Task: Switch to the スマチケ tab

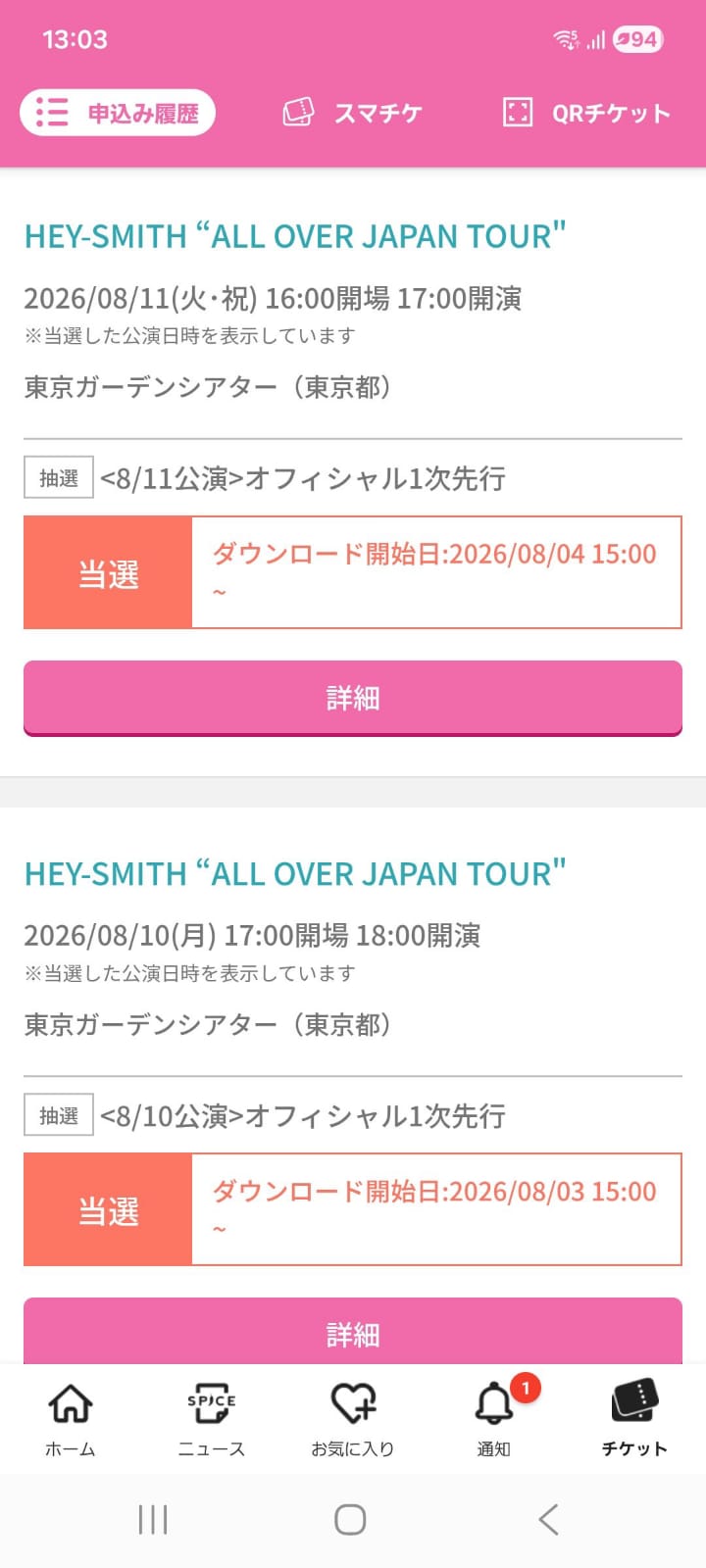Action: click(x=353, y=113)
